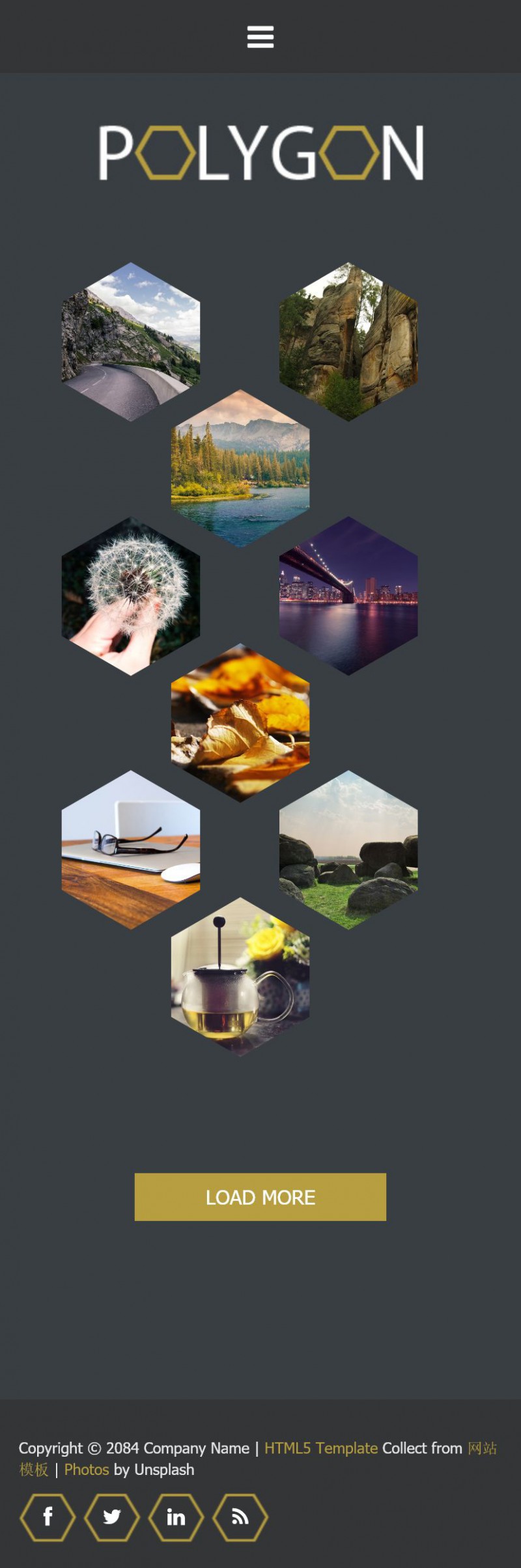Image resolution: width=521 pixels, height=1568 pixels.
Task: View the forest lake photo
Action: (x=240, y=469)
